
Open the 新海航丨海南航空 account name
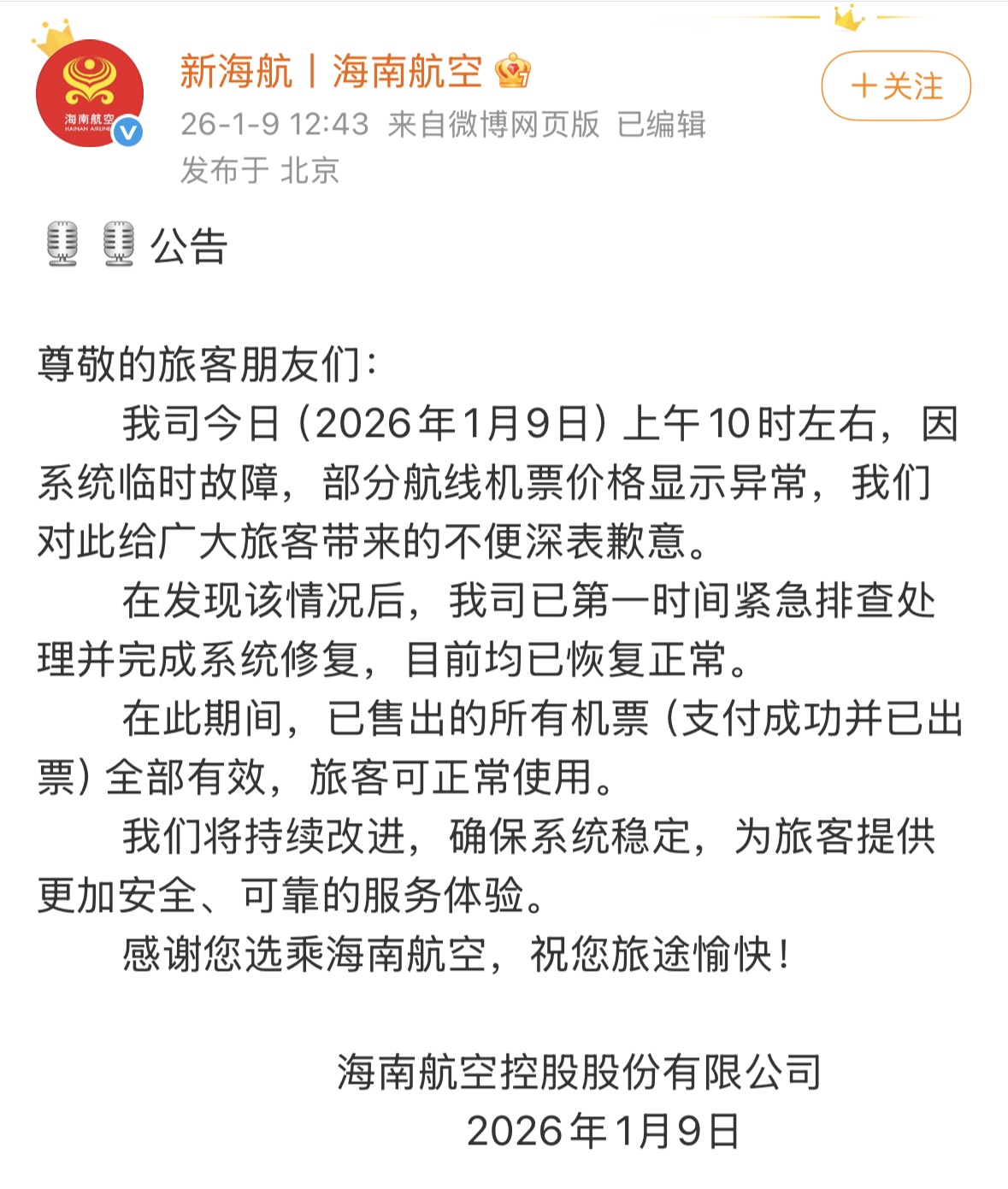pyautogui.click(x=331, y=71)
